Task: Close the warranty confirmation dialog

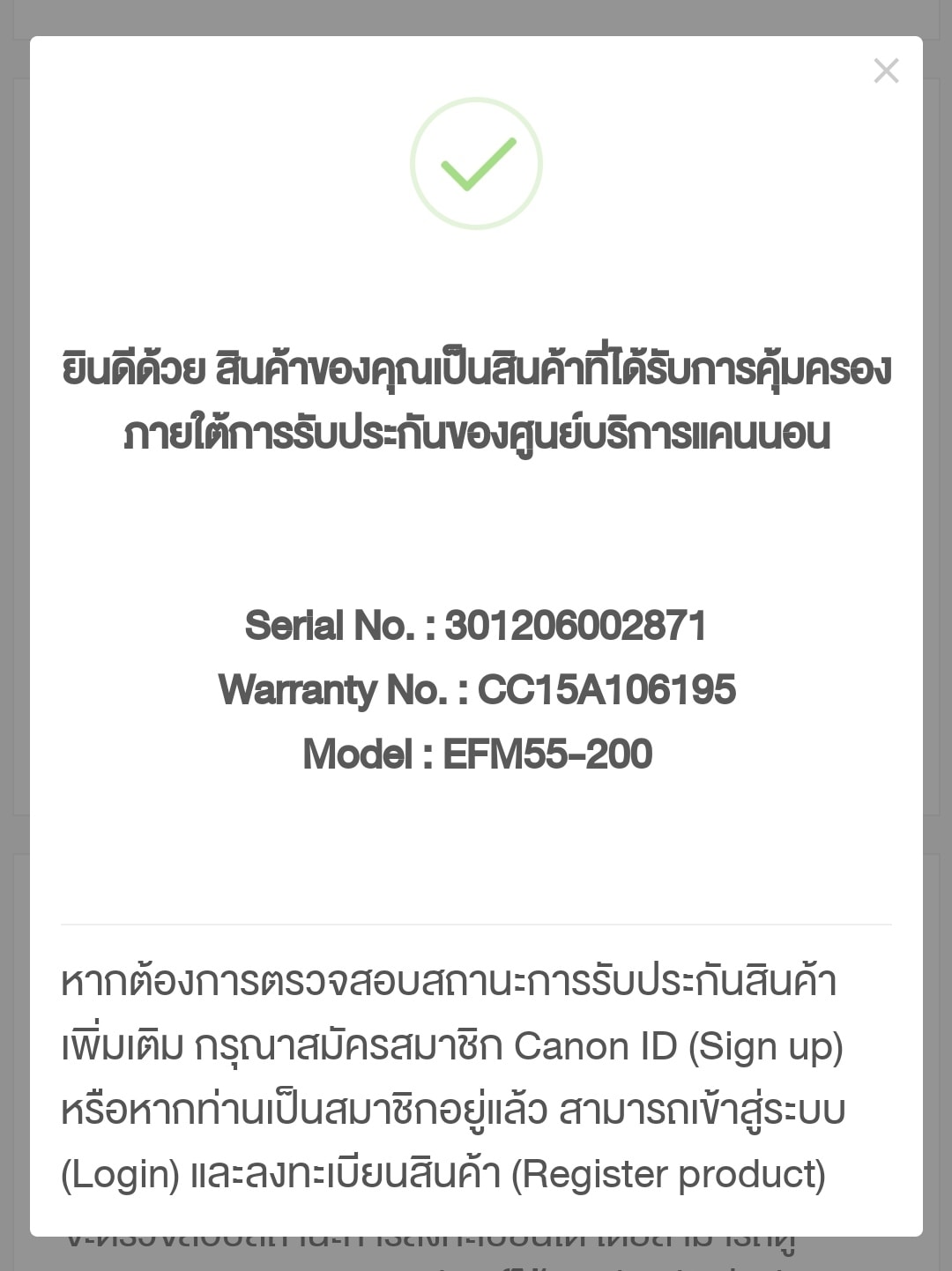Action: click(886, 71)
